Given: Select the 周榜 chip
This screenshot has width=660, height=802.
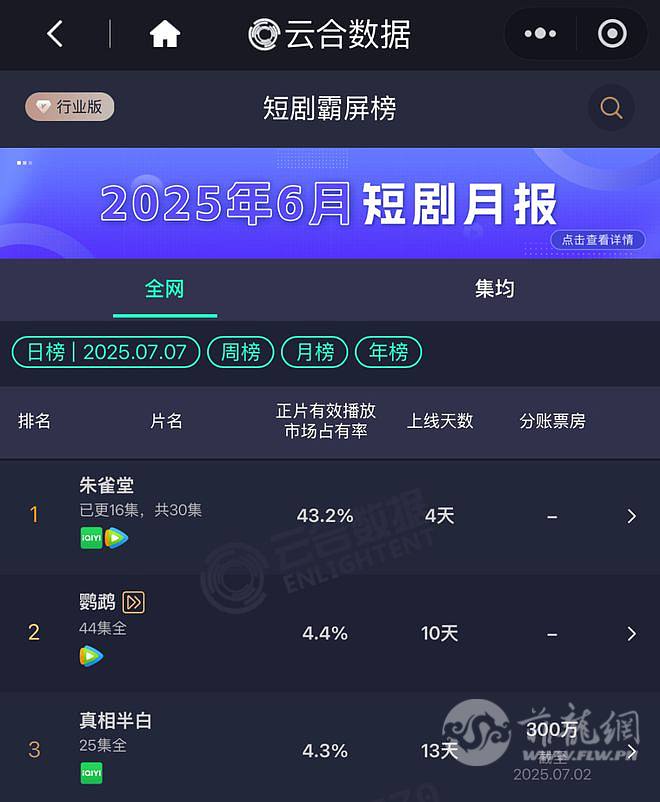Looking at the screenshot, I should [x=240, y=352].
